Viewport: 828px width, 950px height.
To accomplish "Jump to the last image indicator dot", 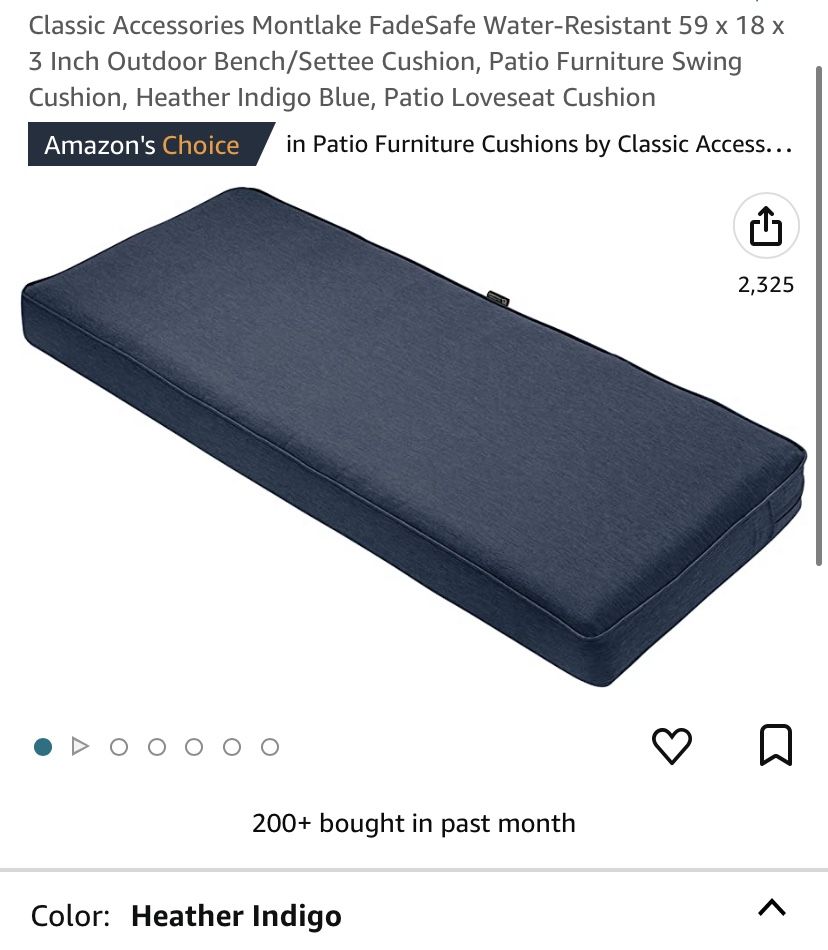I will (270, 747).
